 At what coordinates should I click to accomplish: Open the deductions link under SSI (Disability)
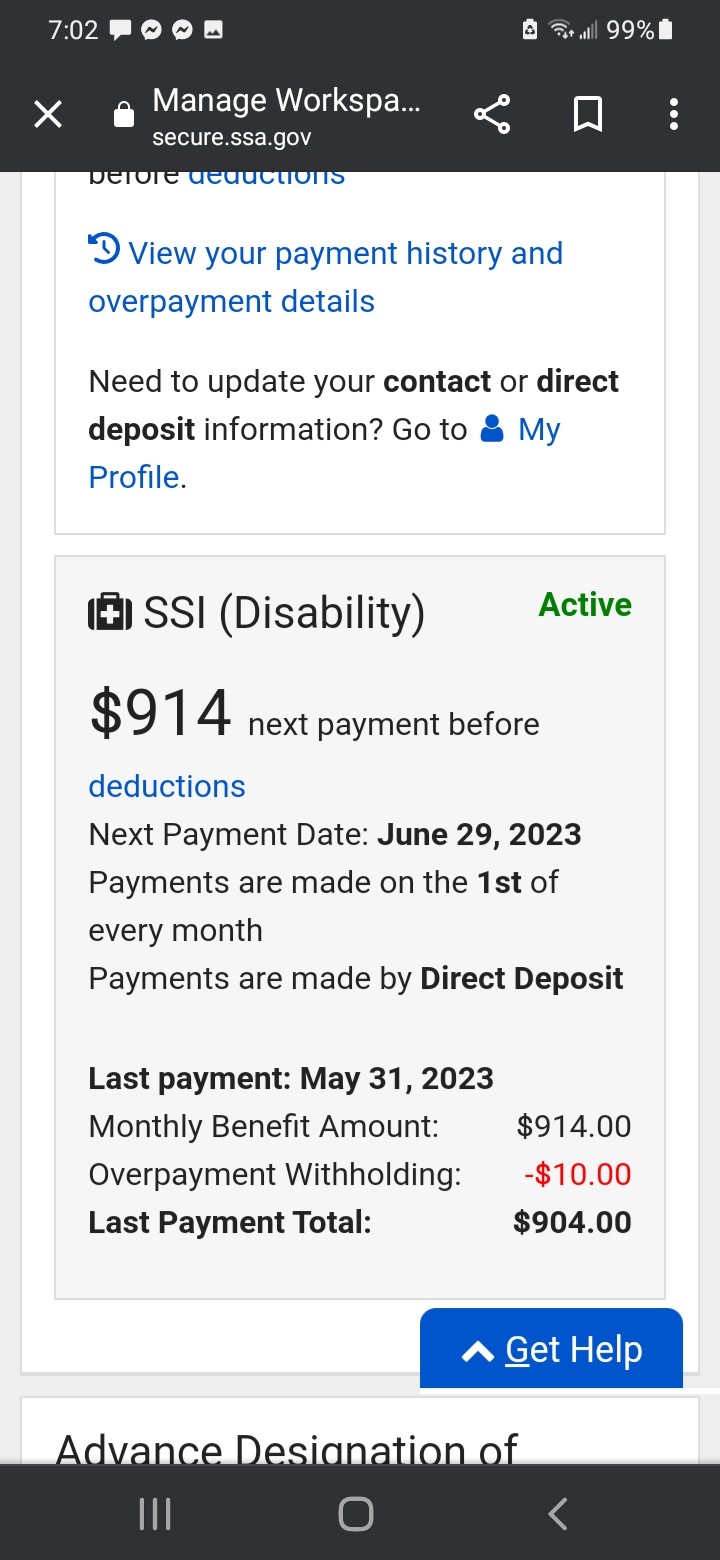point(167,786)
